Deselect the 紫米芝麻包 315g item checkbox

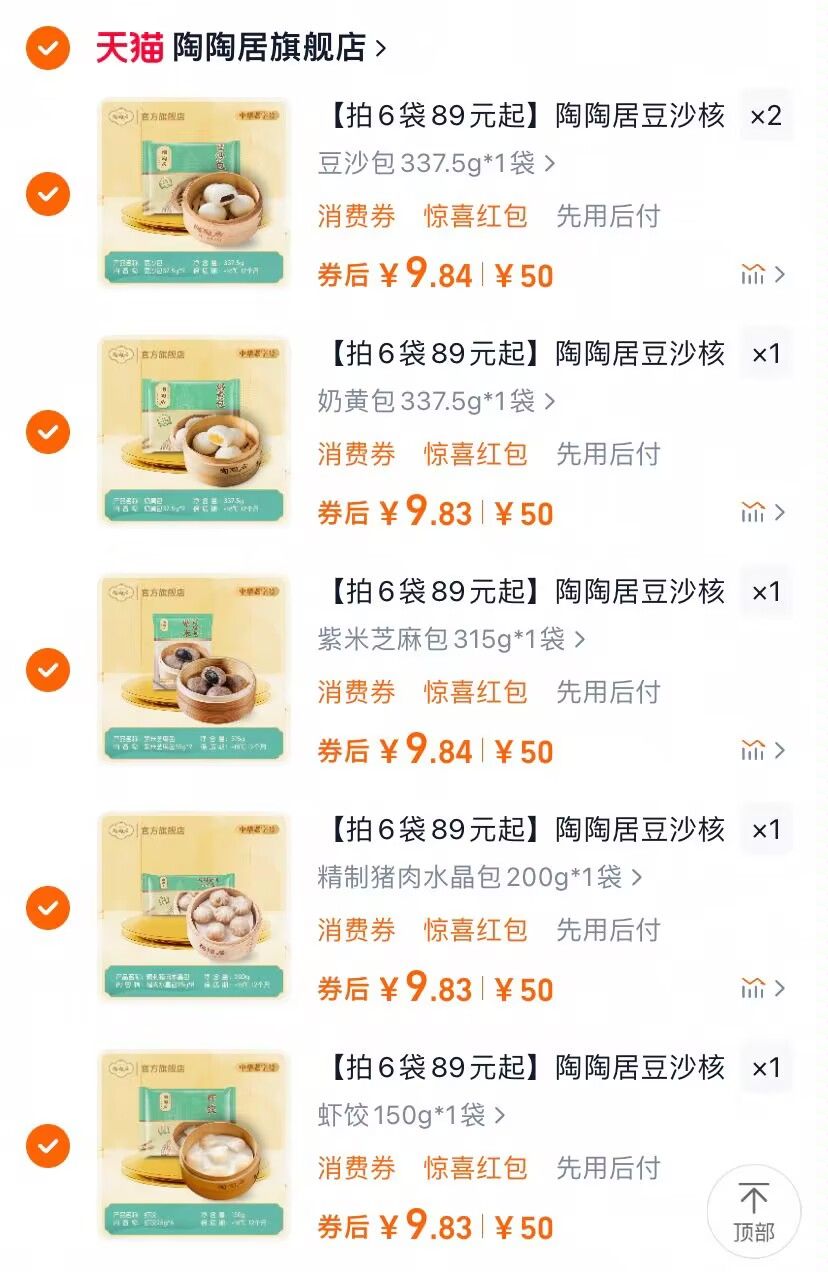[48, 669]
